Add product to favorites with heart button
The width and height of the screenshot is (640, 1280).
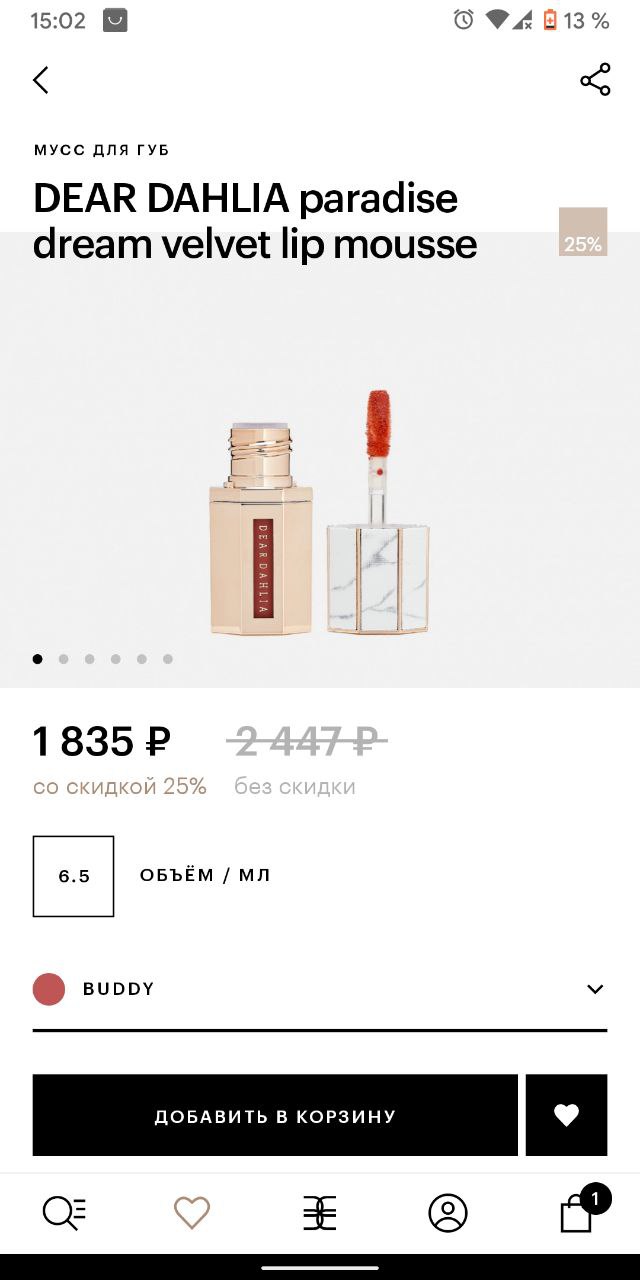click(x=566, y=1116)
